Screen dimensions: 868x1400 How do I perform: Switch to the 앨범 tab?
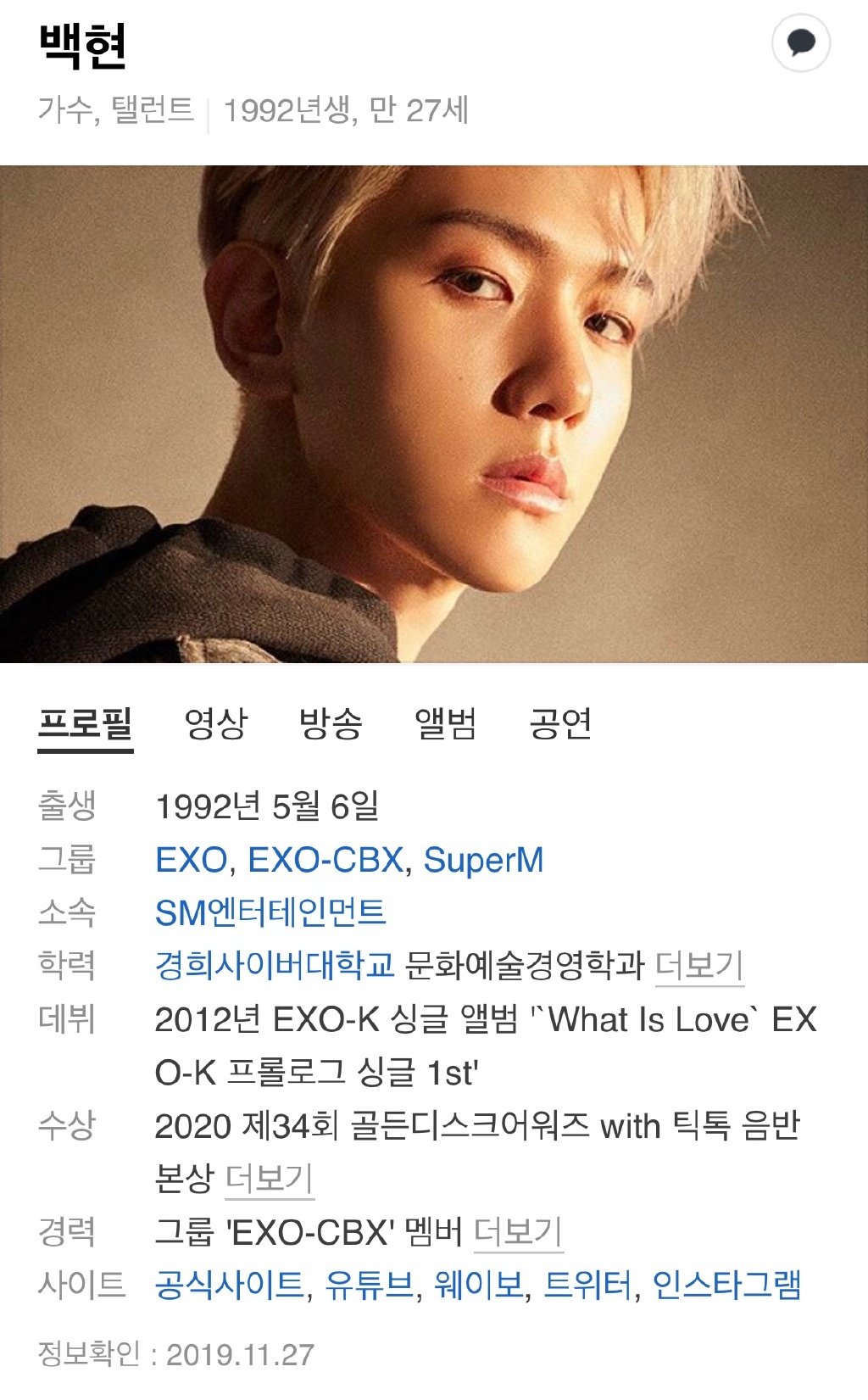pyautogui.click(x=445, y=724)
